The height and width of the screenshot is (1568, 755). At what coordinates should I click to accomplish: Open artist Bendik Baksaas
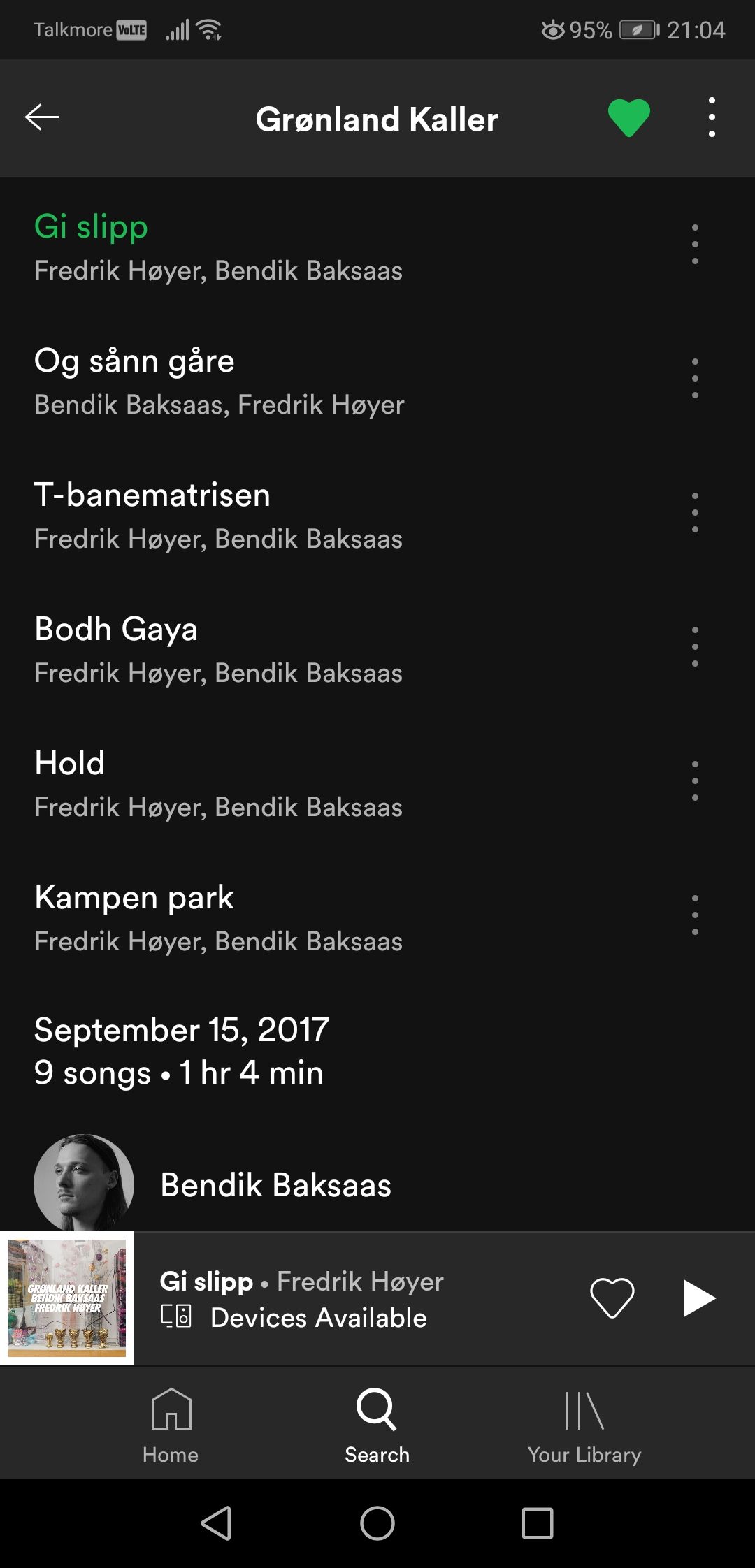275,1185
